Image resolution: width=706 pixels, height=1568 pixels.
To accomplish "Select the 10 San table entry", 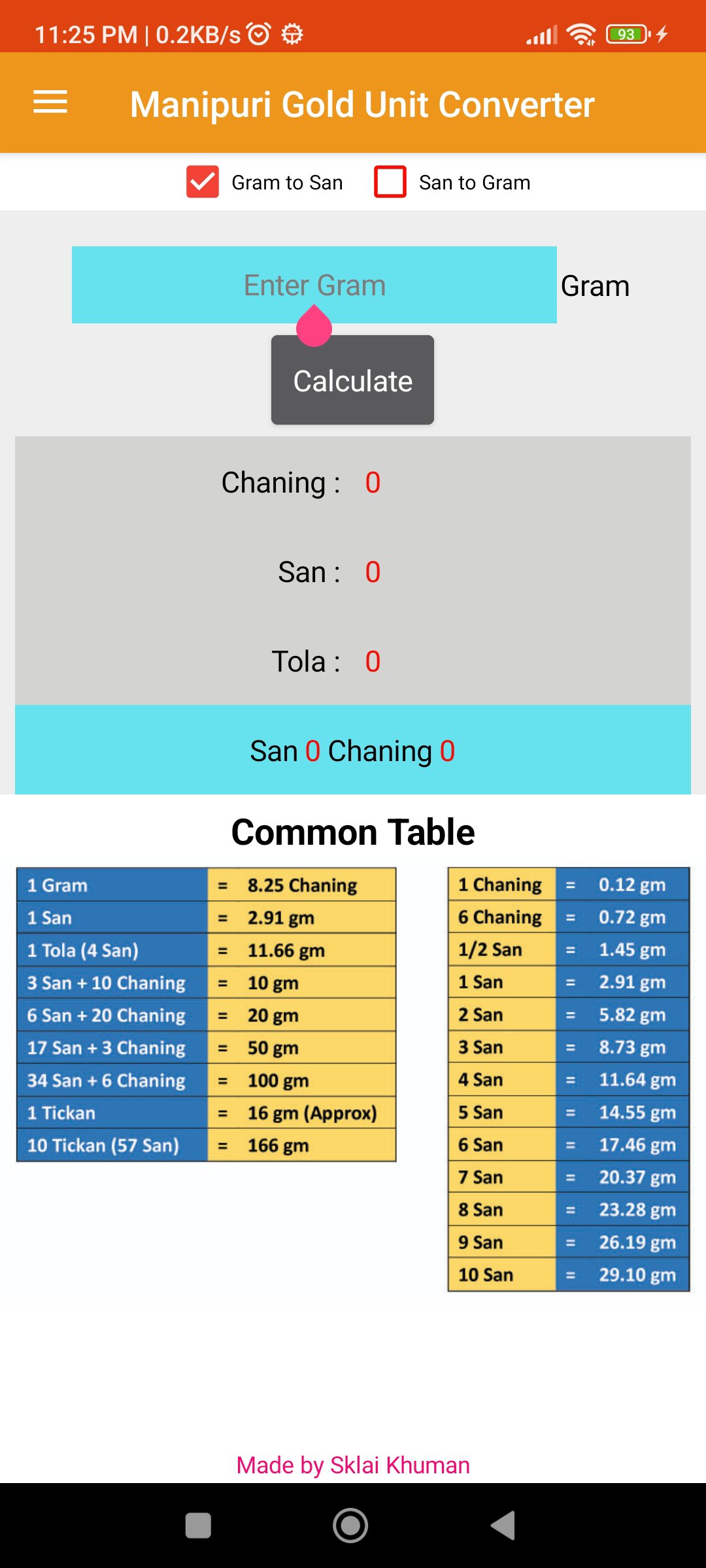I will 567,1274.
